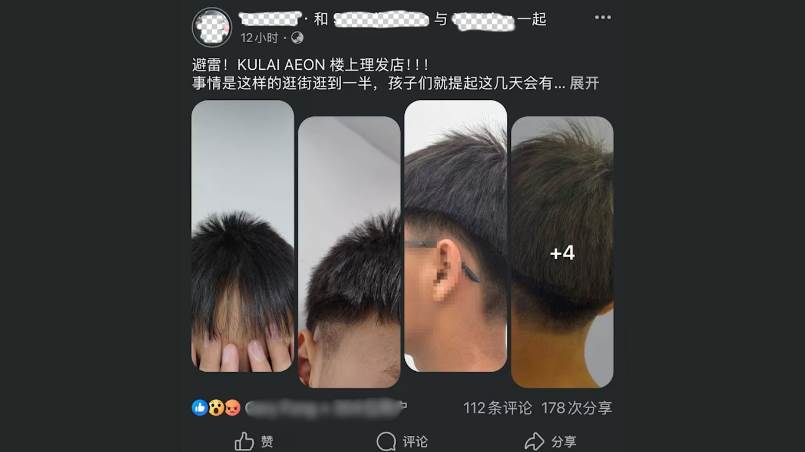View who reacted to this post
This screenshot has height=452, width=805.
coord(216,407)
